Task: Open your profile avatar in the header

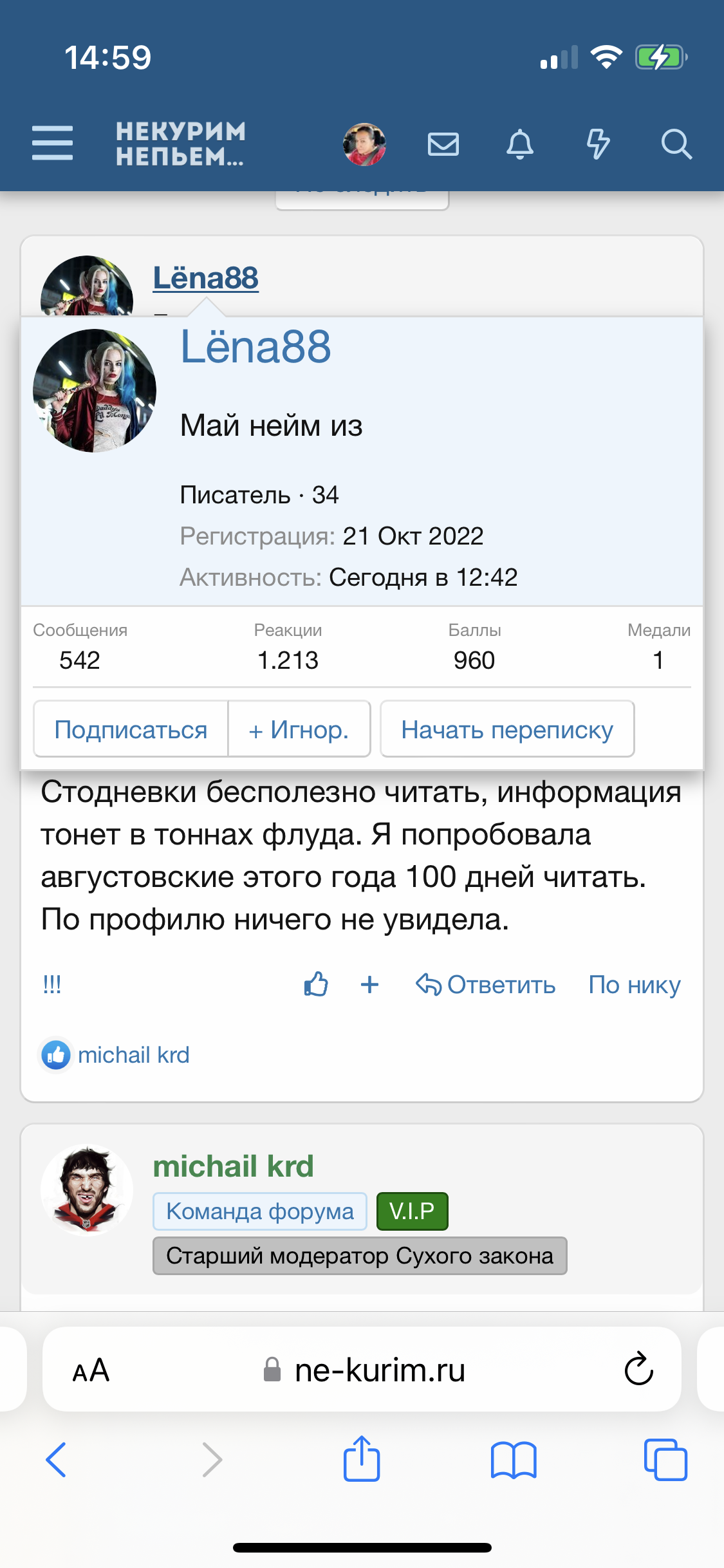Action: (x=364, y=143)
